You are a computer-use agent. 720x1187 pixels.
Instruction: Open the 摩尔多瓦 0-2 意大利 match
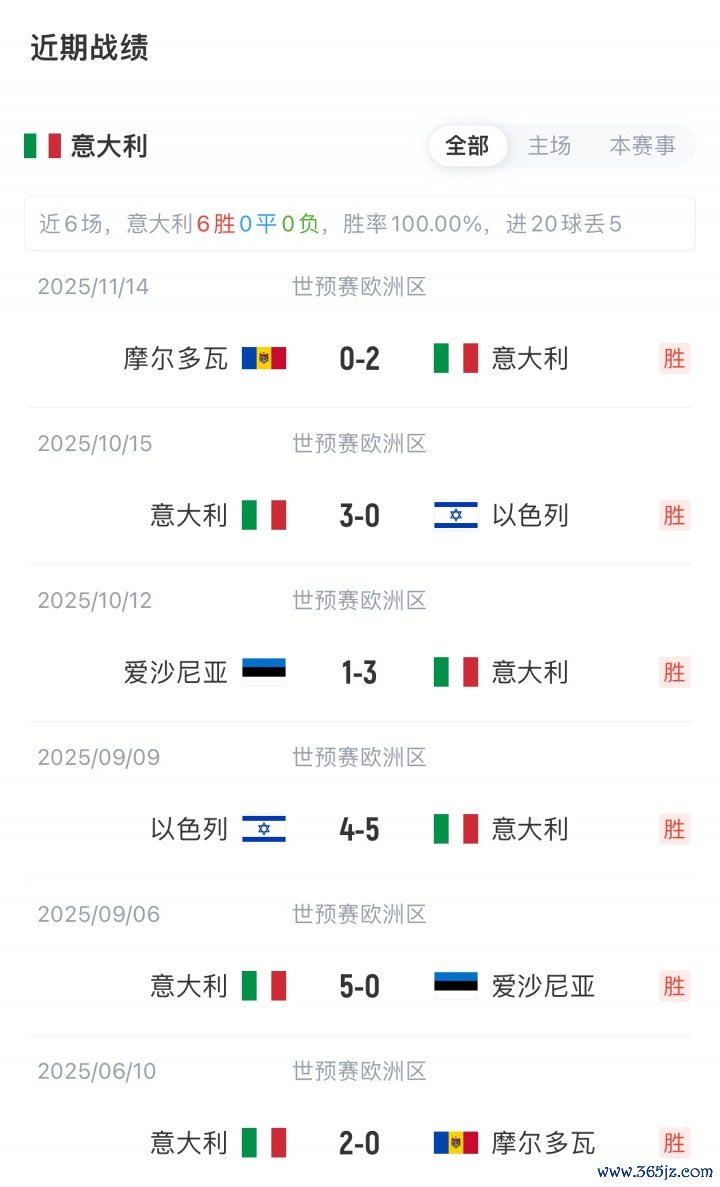[360, 358]
